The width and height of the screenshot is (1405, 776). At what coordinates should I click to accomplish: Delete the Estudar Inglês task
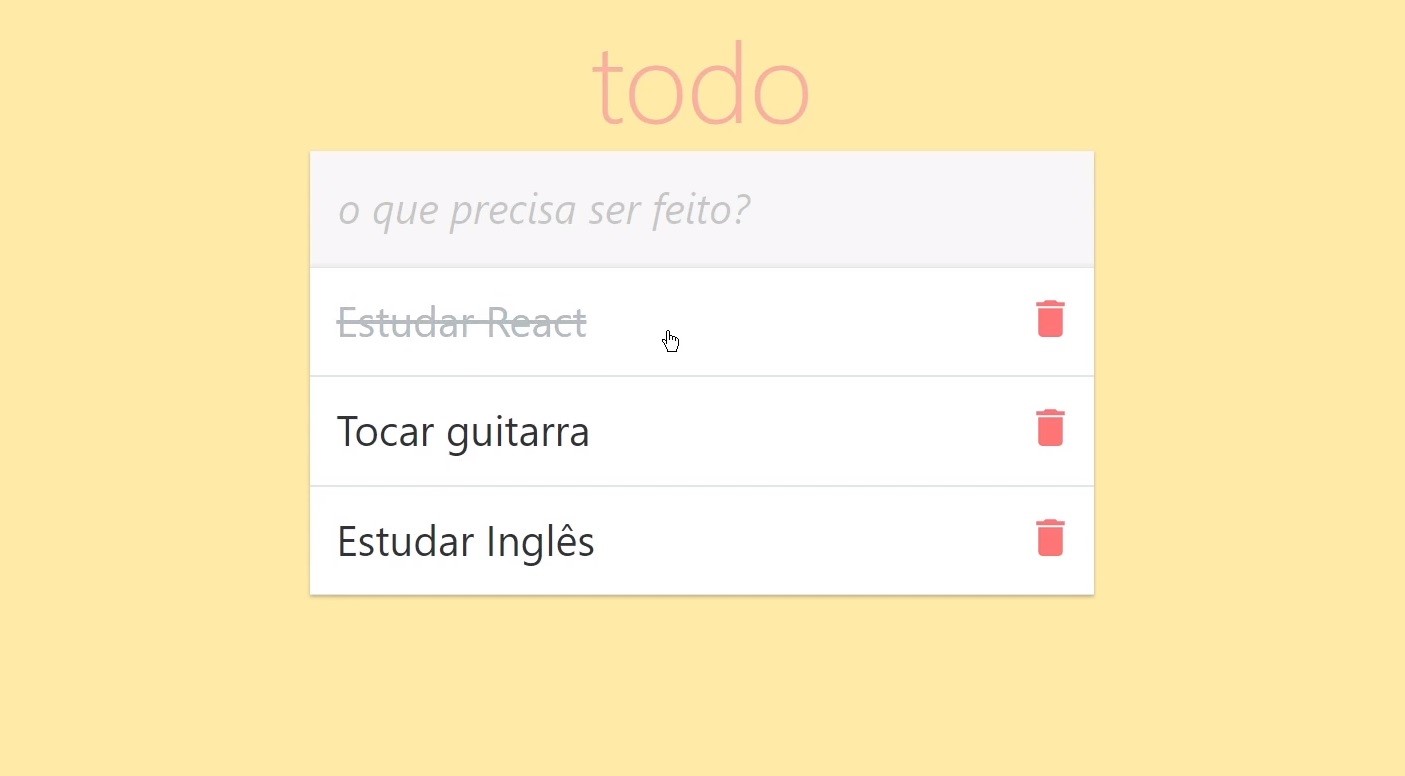[1050, 538]
